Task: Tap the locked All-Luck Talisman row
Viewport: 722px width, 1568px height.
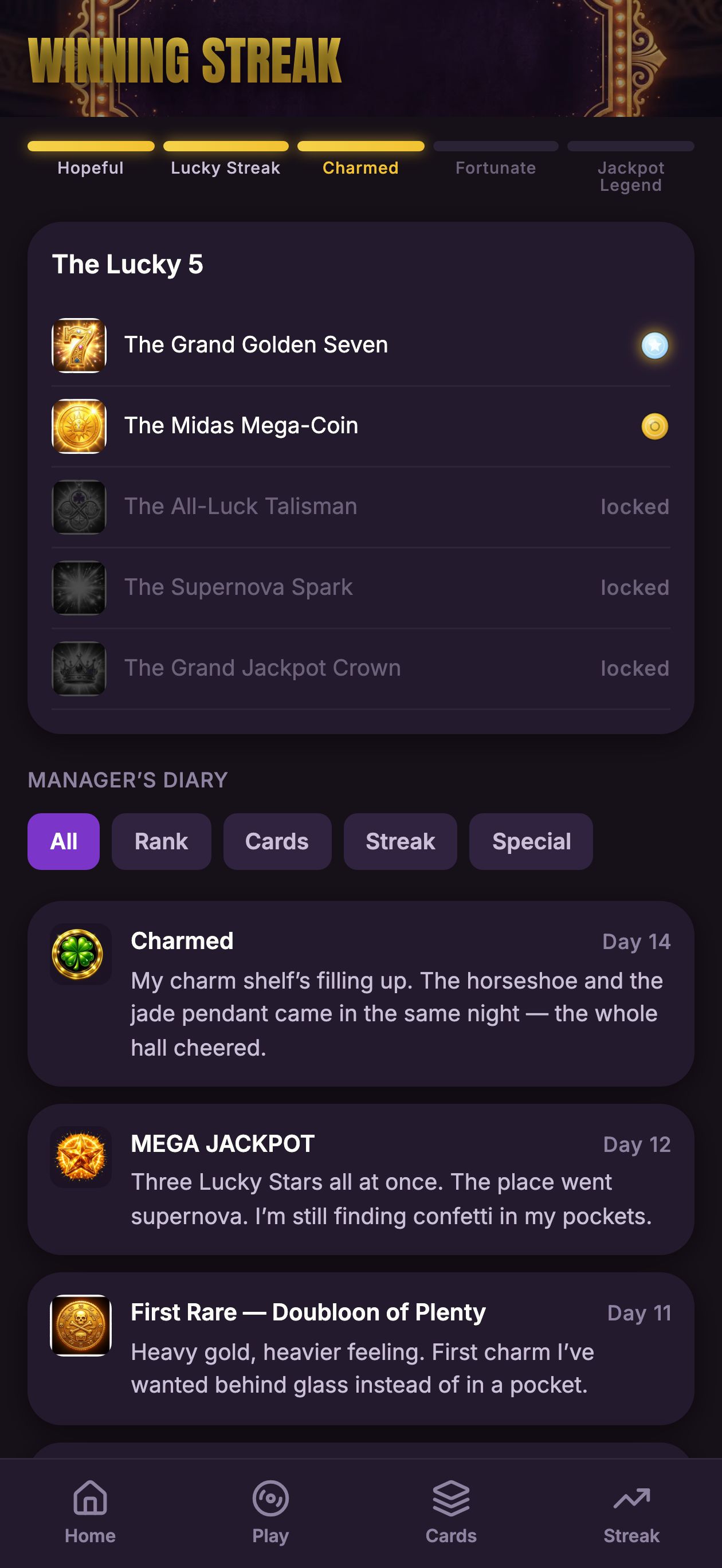Action: coord(361,507)
